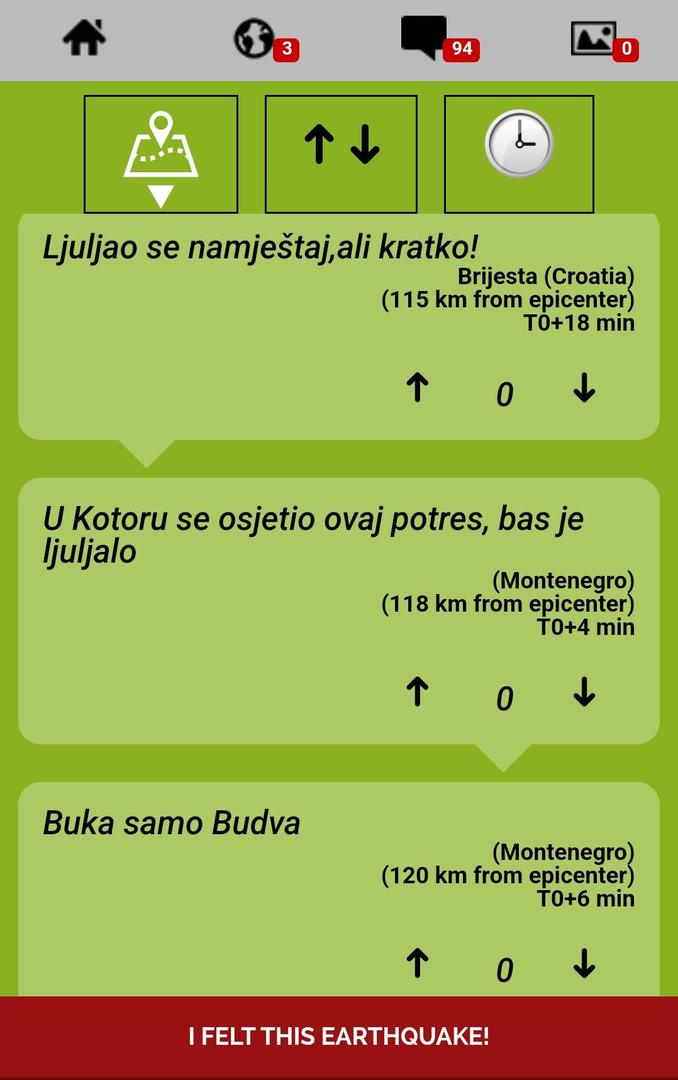The height and width of the screenshot is (1080, 678).
Task: Sort comments by distance with the map icon
Action: 161,154
